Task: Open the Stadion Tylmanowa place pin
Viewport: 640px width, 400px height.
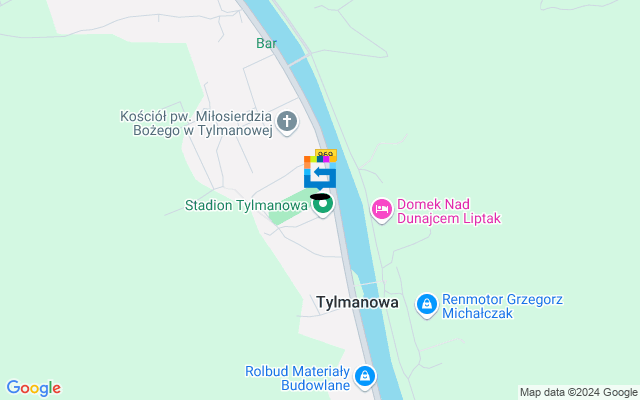Action: tap(322, 207)
